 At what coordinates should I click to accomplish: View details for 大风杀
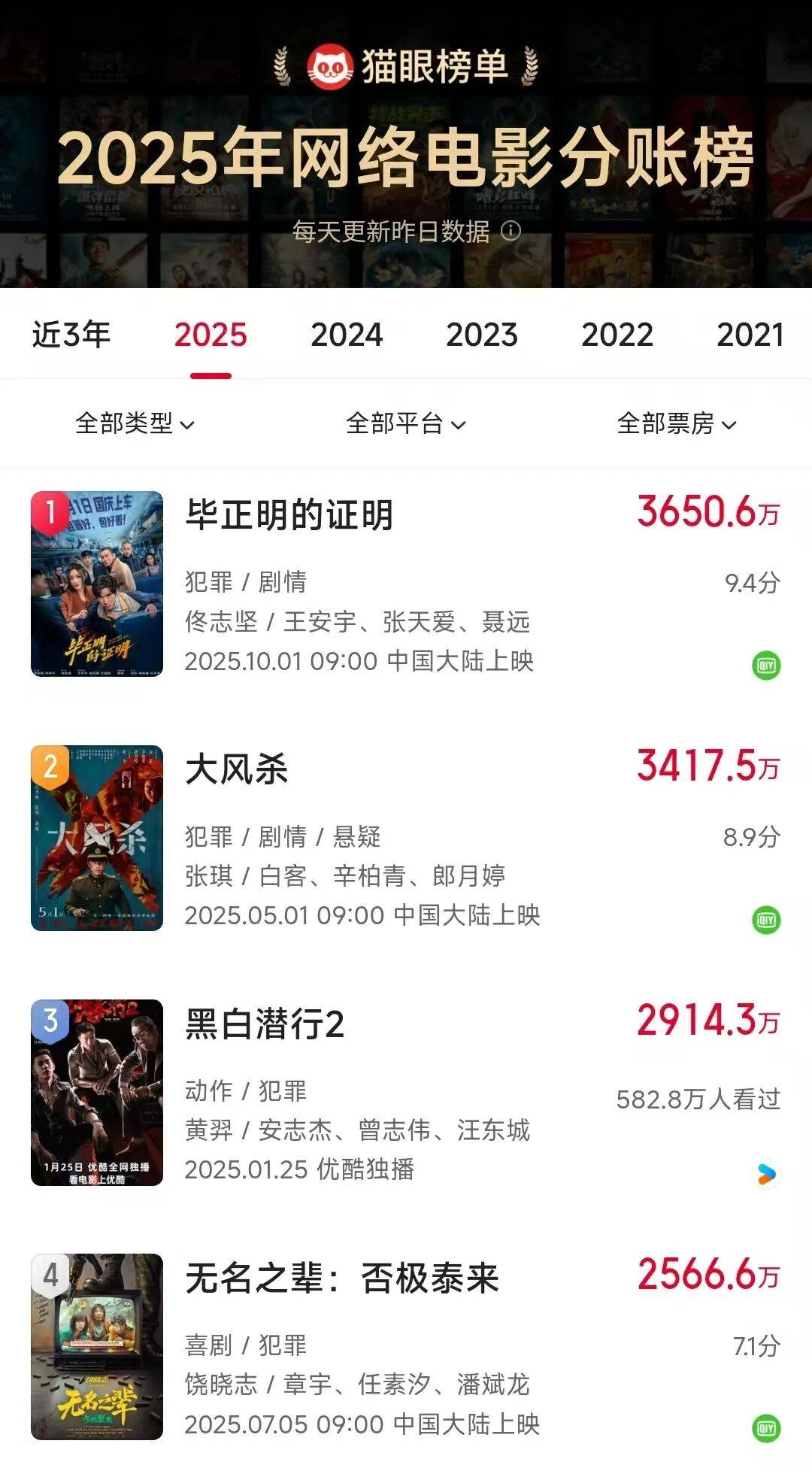tap(237, 770)
